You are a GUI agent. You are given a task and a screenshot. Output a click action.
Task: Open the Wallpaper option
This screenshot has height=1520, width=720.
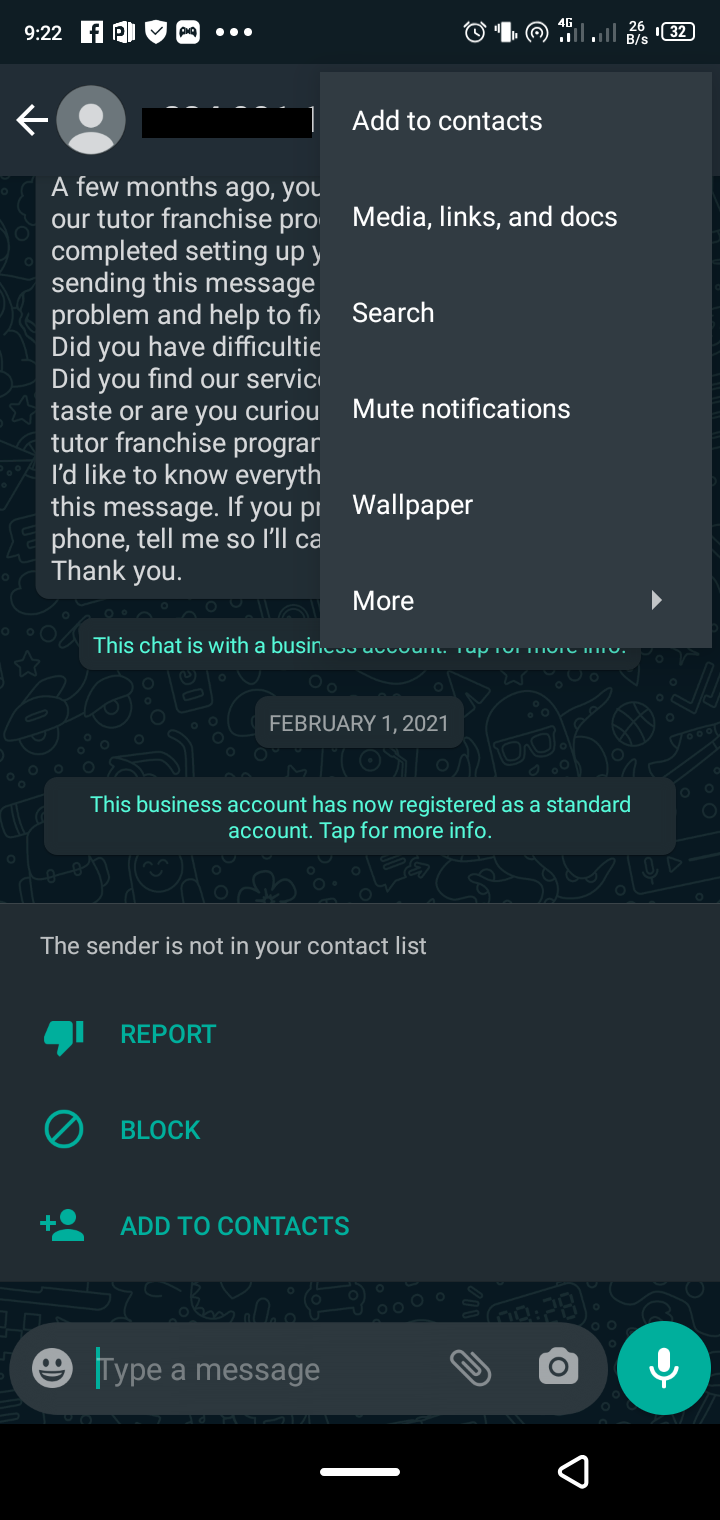click(412, 504)
